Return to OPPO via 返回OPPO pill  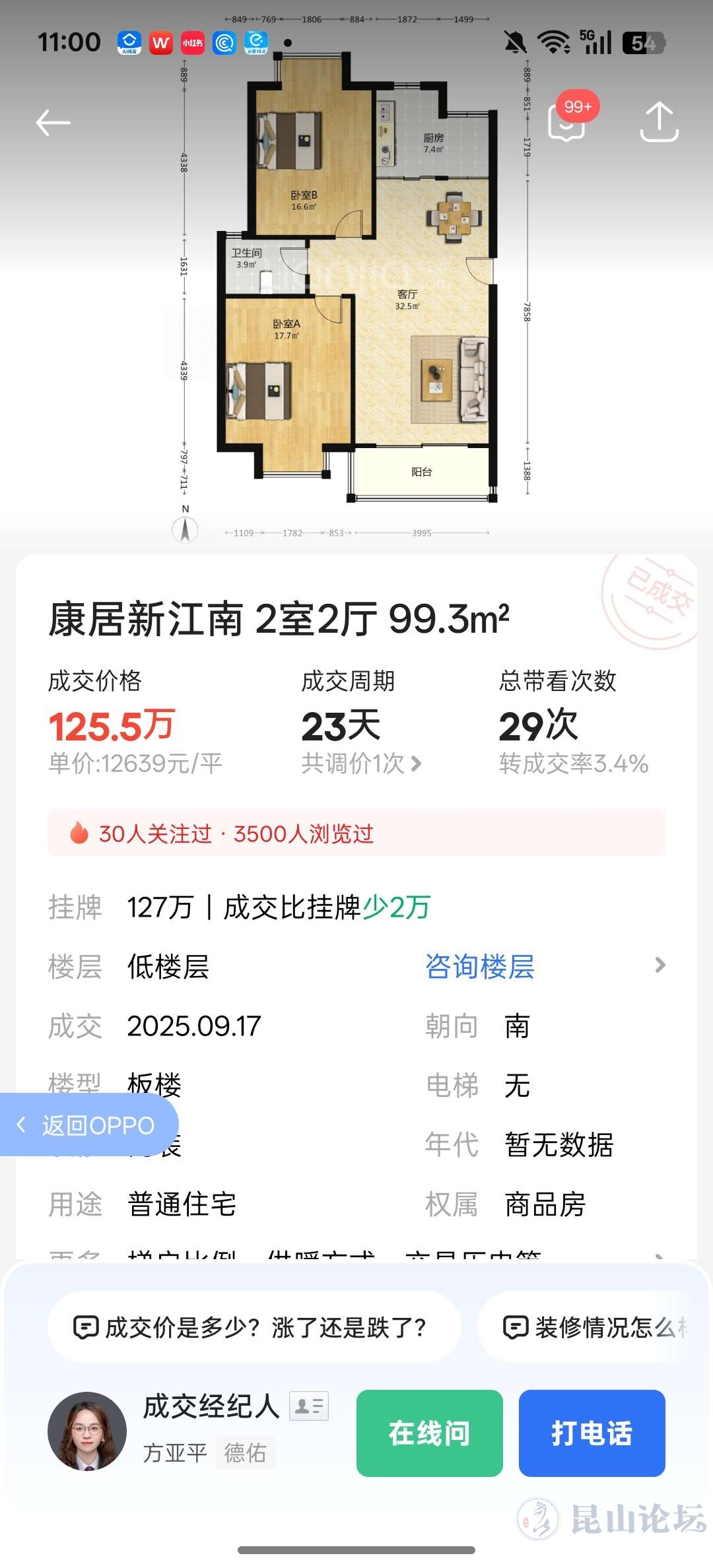[x=89, y=1125]
